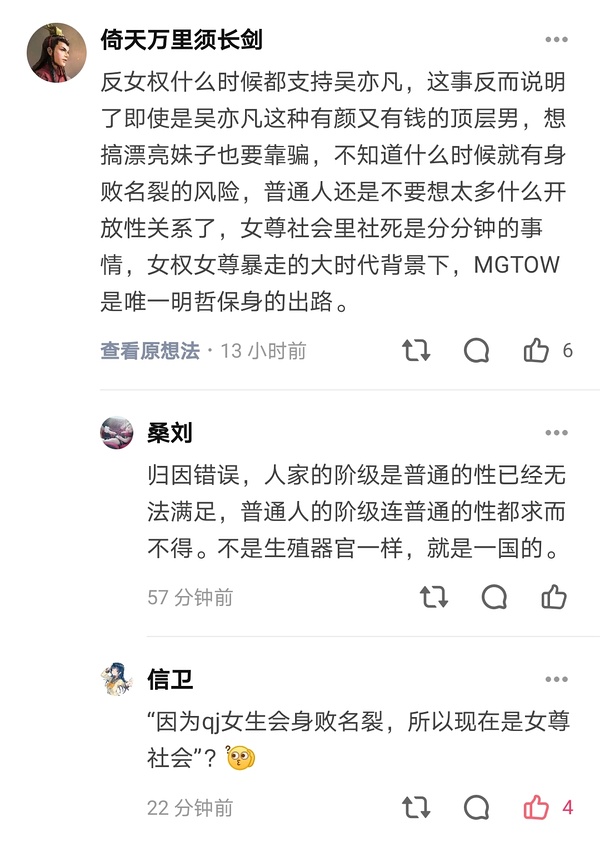Open overflow menu on 倚天万里须长剑's post
The image size is (600, 842).
pos(556,39)
